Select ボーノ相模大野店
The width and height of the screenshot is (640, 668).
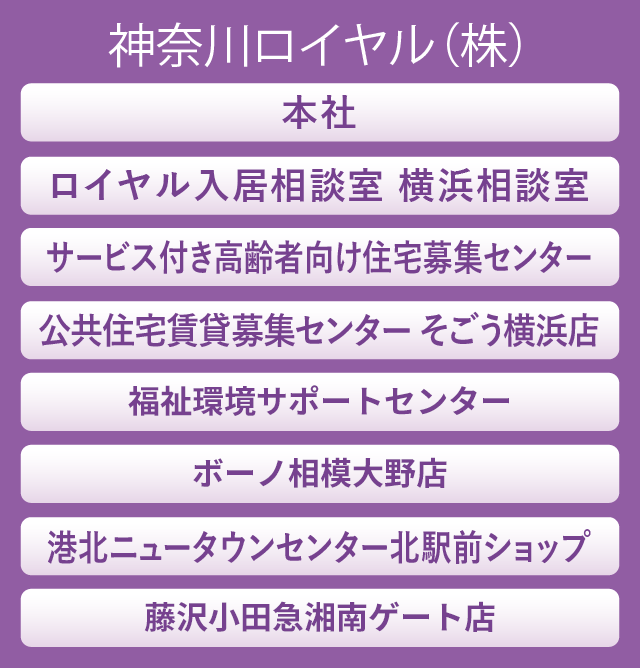[319, 474]
